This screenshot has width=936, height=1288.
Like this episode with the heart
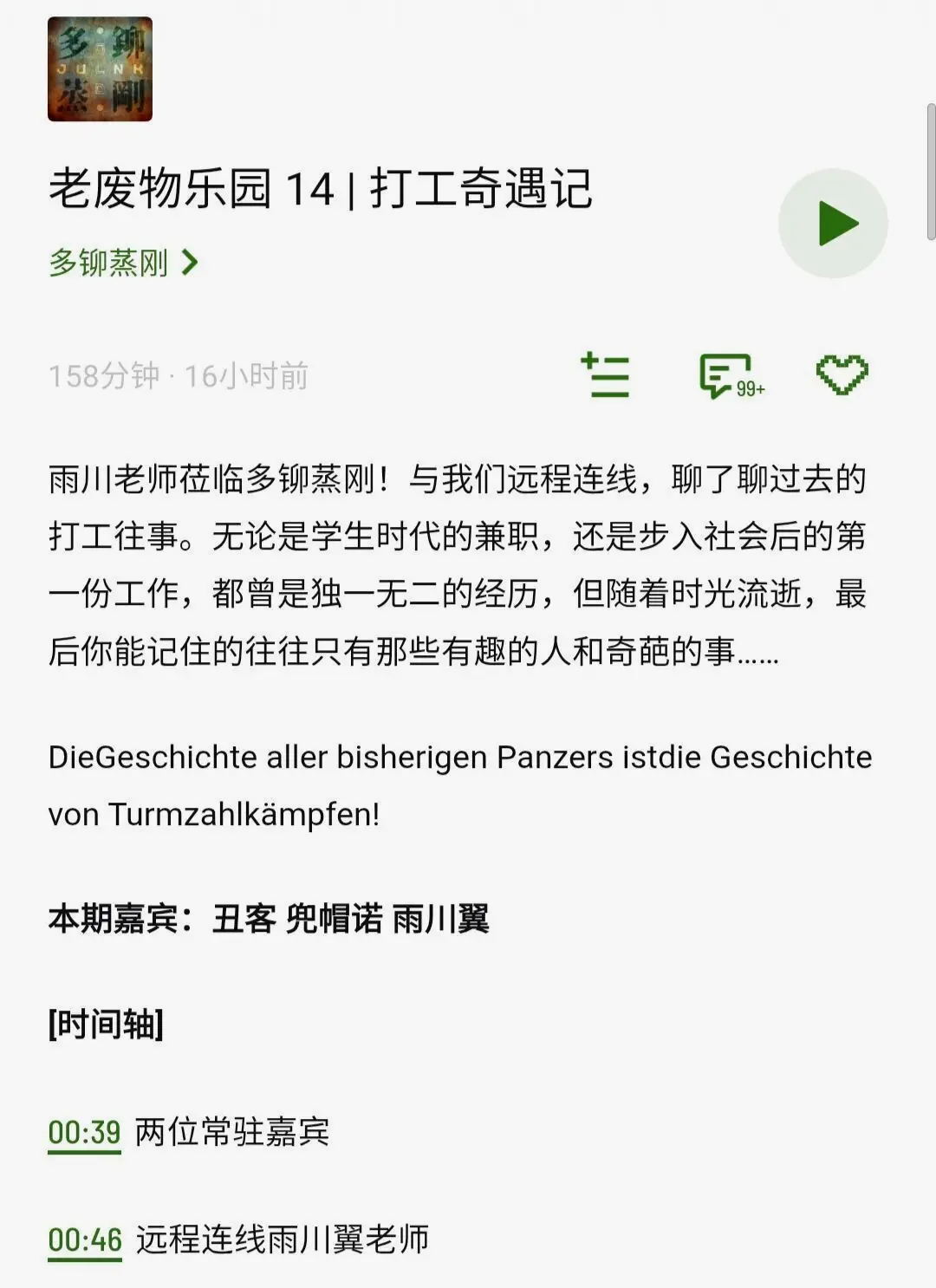pos(842,375)
